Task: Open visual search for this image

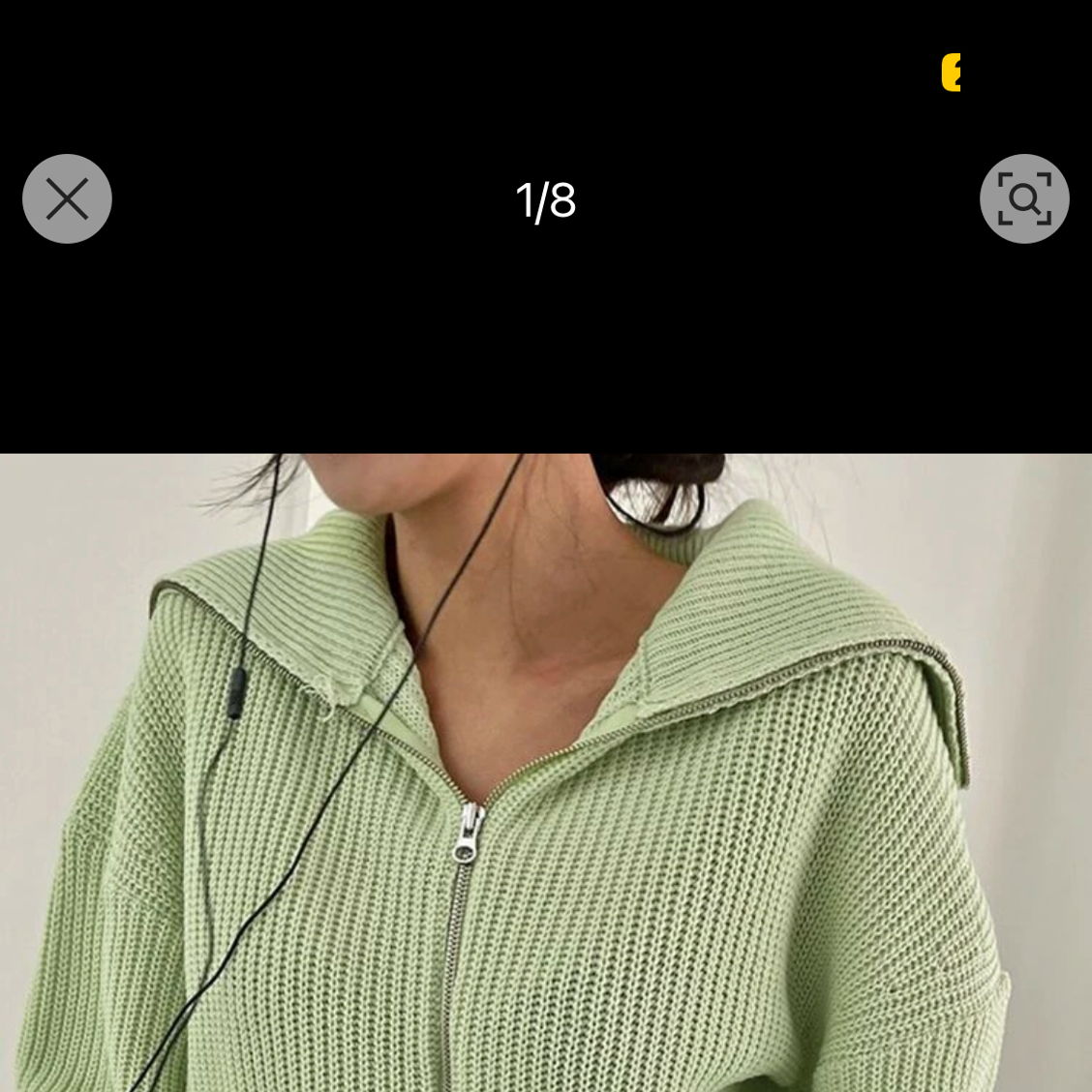Action: pos(1024,198)
